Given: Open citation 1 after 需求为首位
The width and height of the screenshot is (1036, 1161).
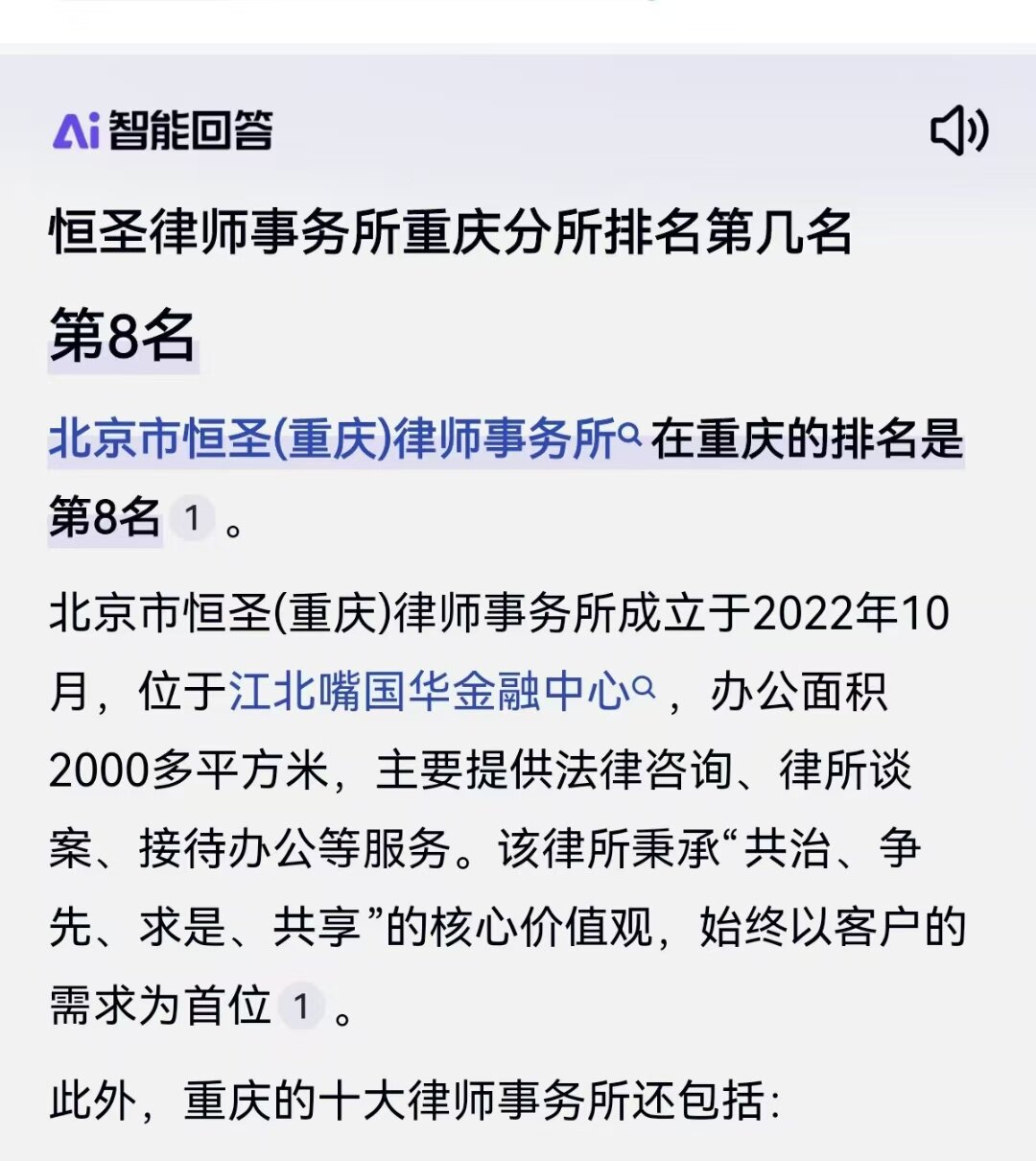Looking at the screenshot, I should pyautogui.click(x=301, y=1007).
